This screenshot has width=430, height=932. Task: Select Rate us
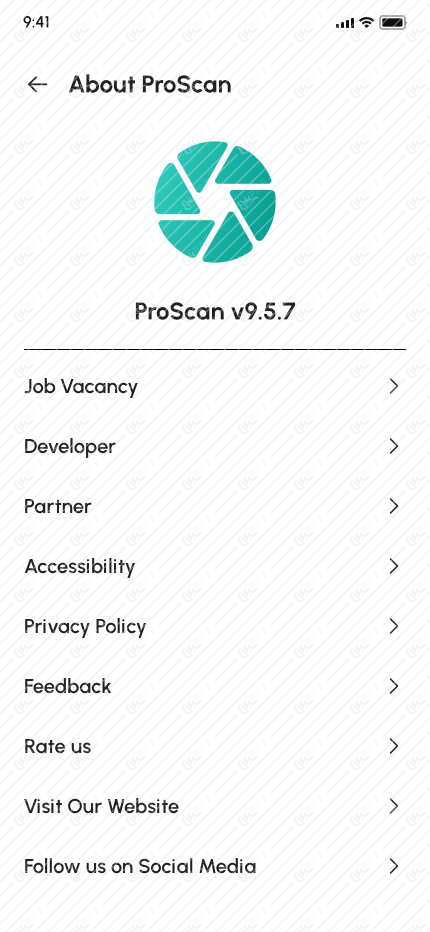(x=215, y=746)
